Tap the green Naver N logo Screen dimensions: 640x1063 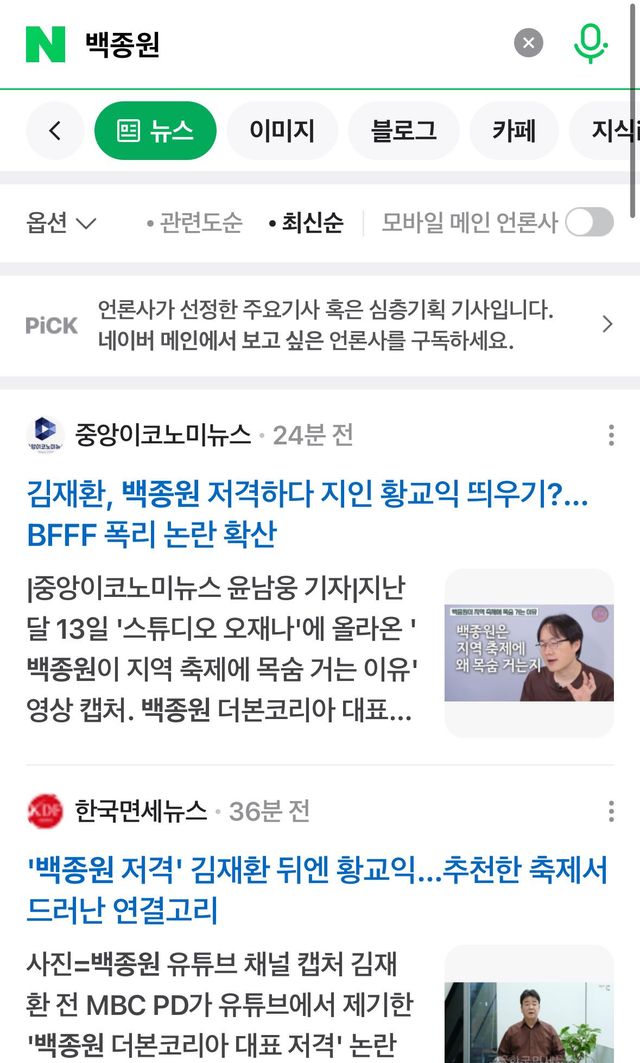click(45, 44)
